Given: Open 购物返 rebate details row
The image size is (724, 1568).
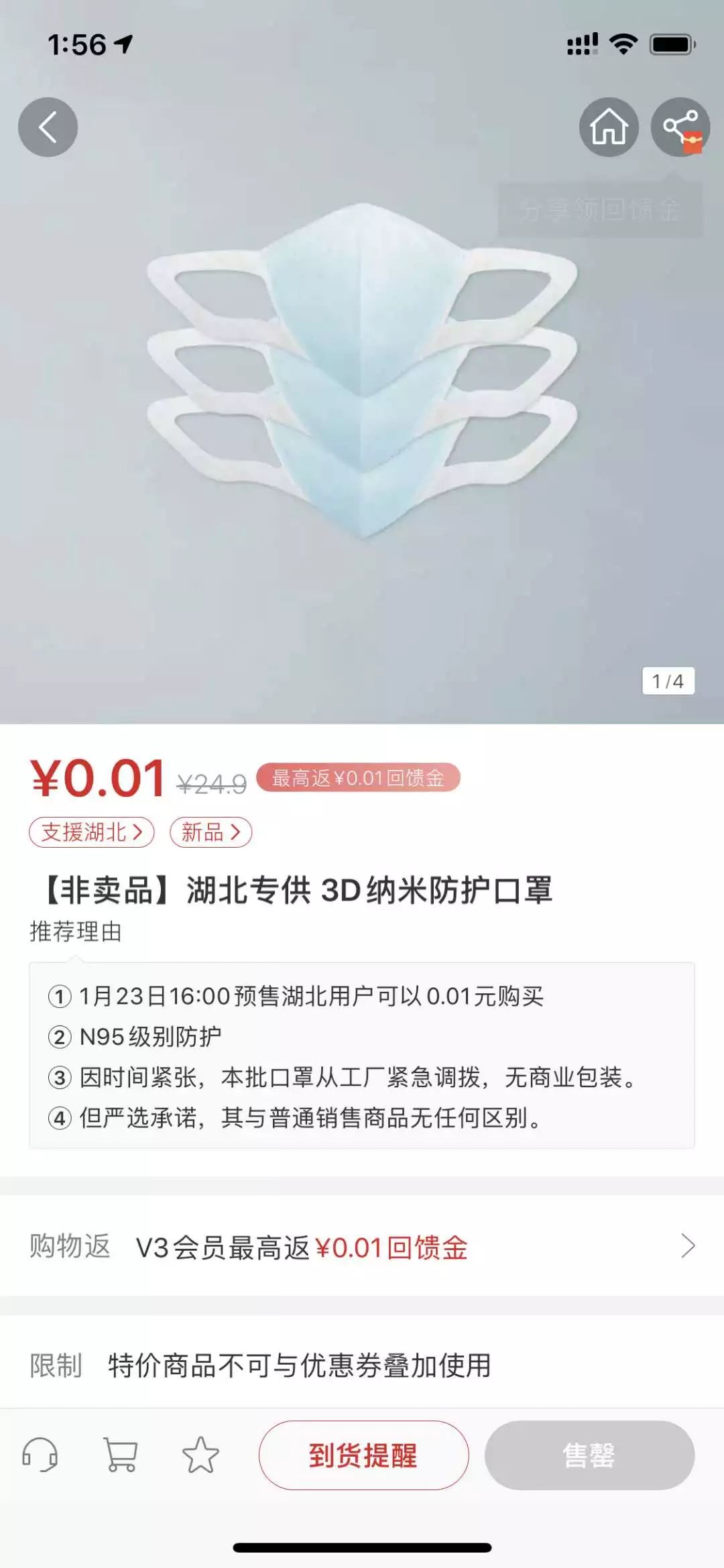Looking at the screenshot, I should (362, 1247).
